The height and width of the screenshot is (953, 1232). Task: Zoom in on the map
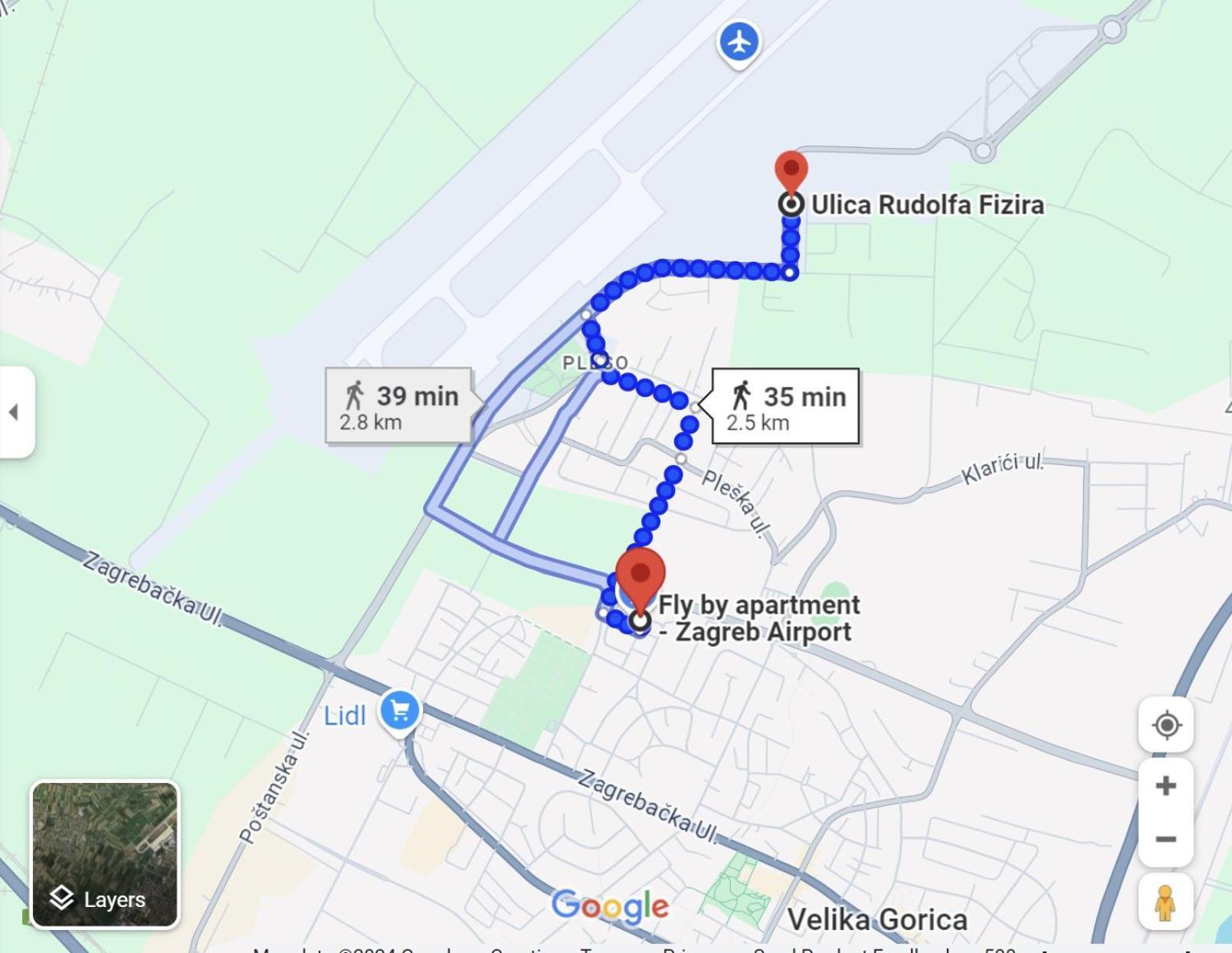coord(1165,786)
